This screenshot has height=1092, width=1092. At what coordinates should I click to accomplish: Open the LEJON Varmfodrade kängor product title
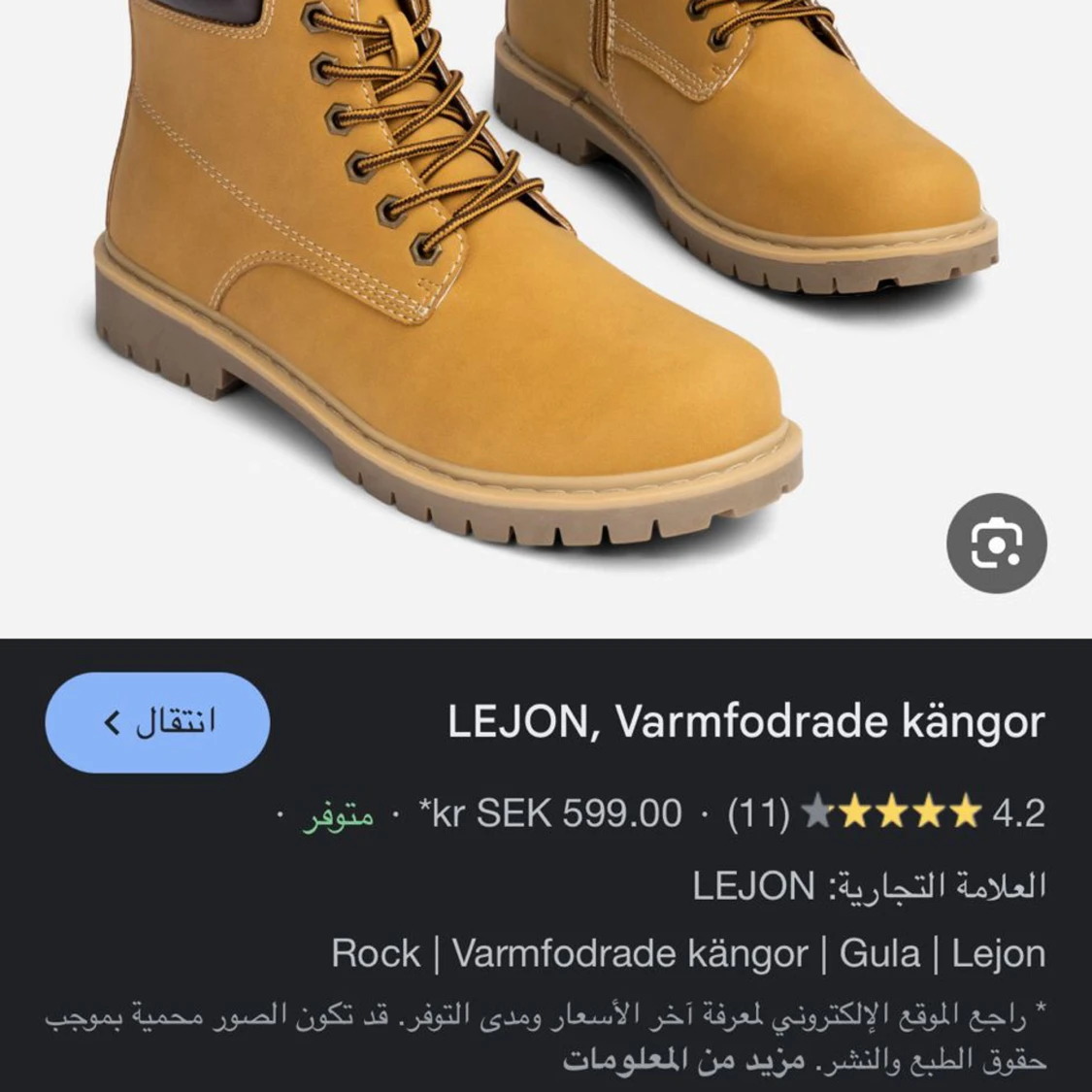click(x=745, y=722)
